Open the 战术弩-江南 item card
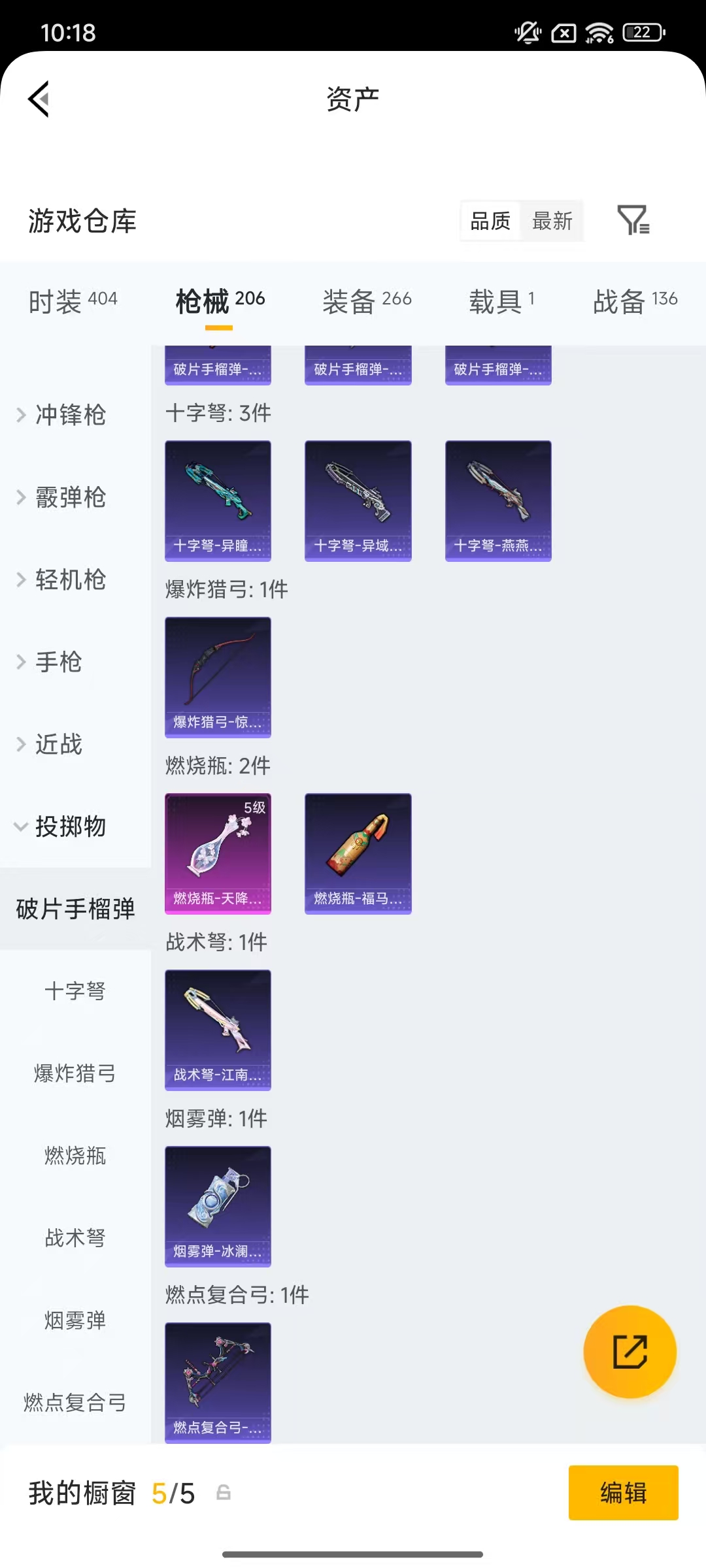This screenshot has height=1568, width=706. 218,1031
